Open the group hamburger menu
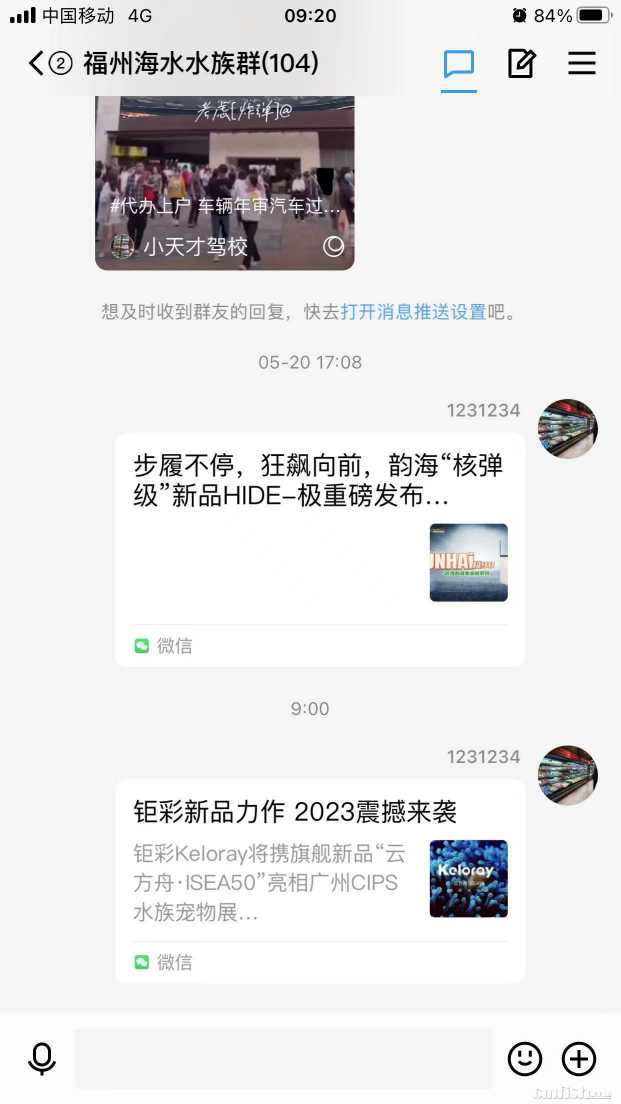This screenshot has width=621, height=1104. tap(582, 64)
